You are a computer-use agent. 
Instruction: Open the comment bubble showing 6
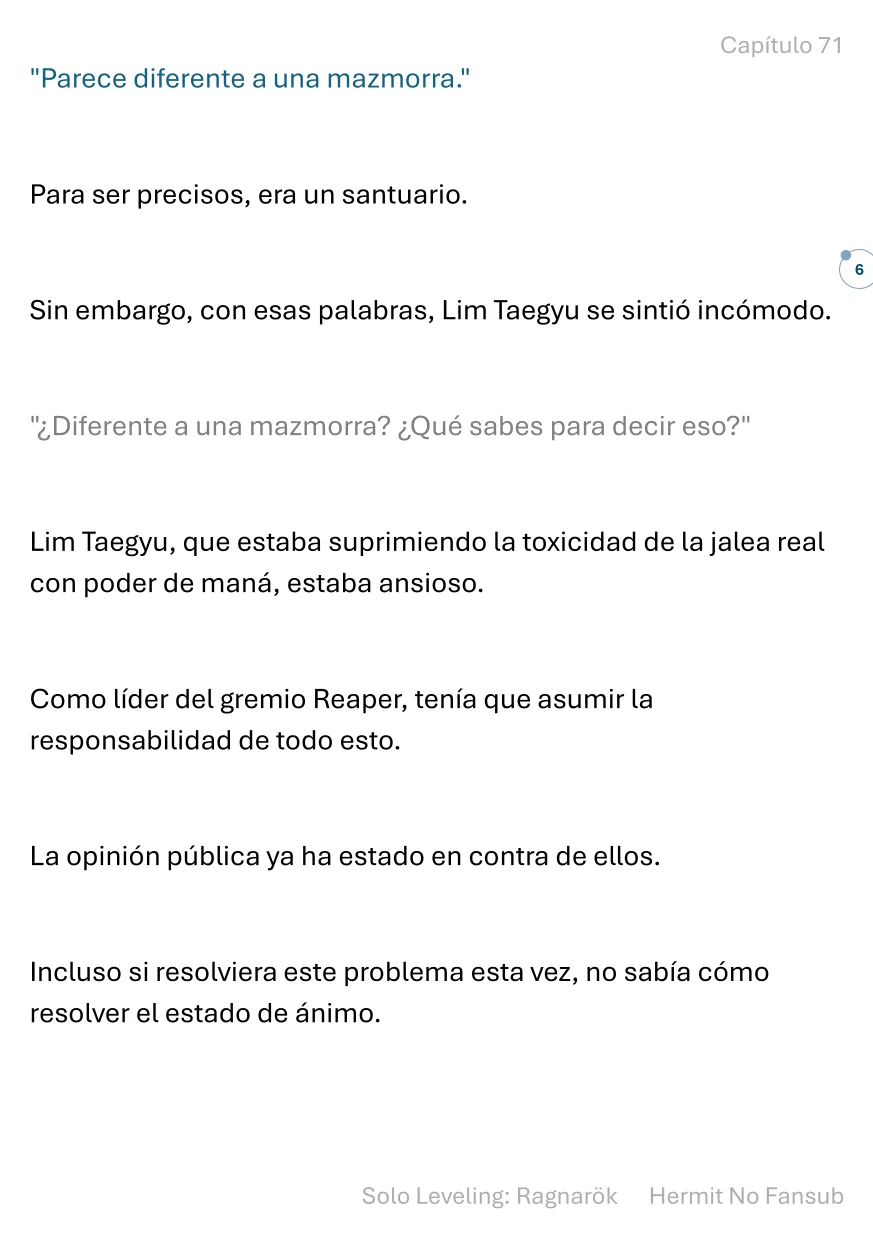pos(857,269)
